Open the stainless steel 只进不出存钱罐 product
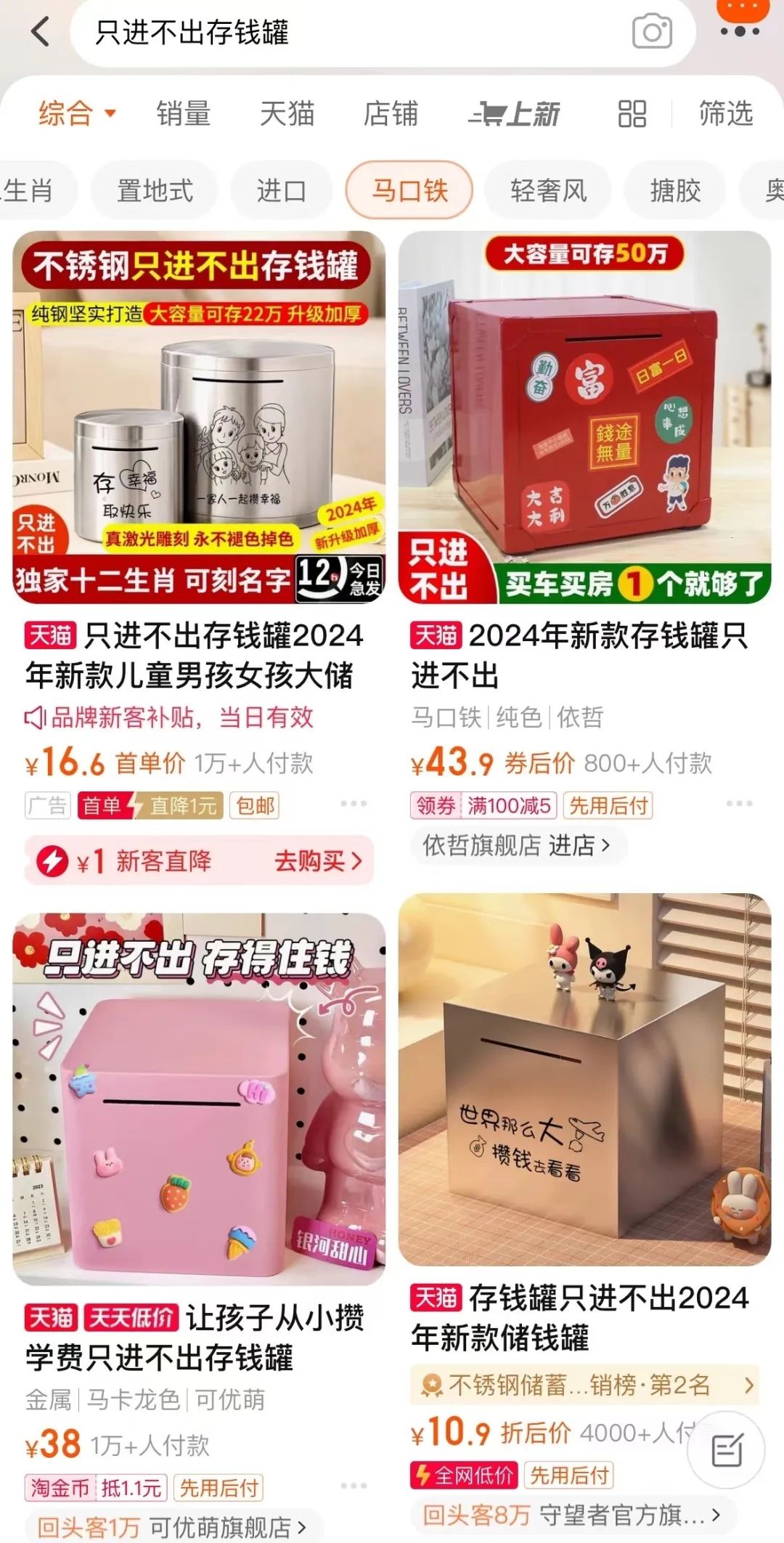The height and width of the screenshot is (1543, 784). [199, 417]
